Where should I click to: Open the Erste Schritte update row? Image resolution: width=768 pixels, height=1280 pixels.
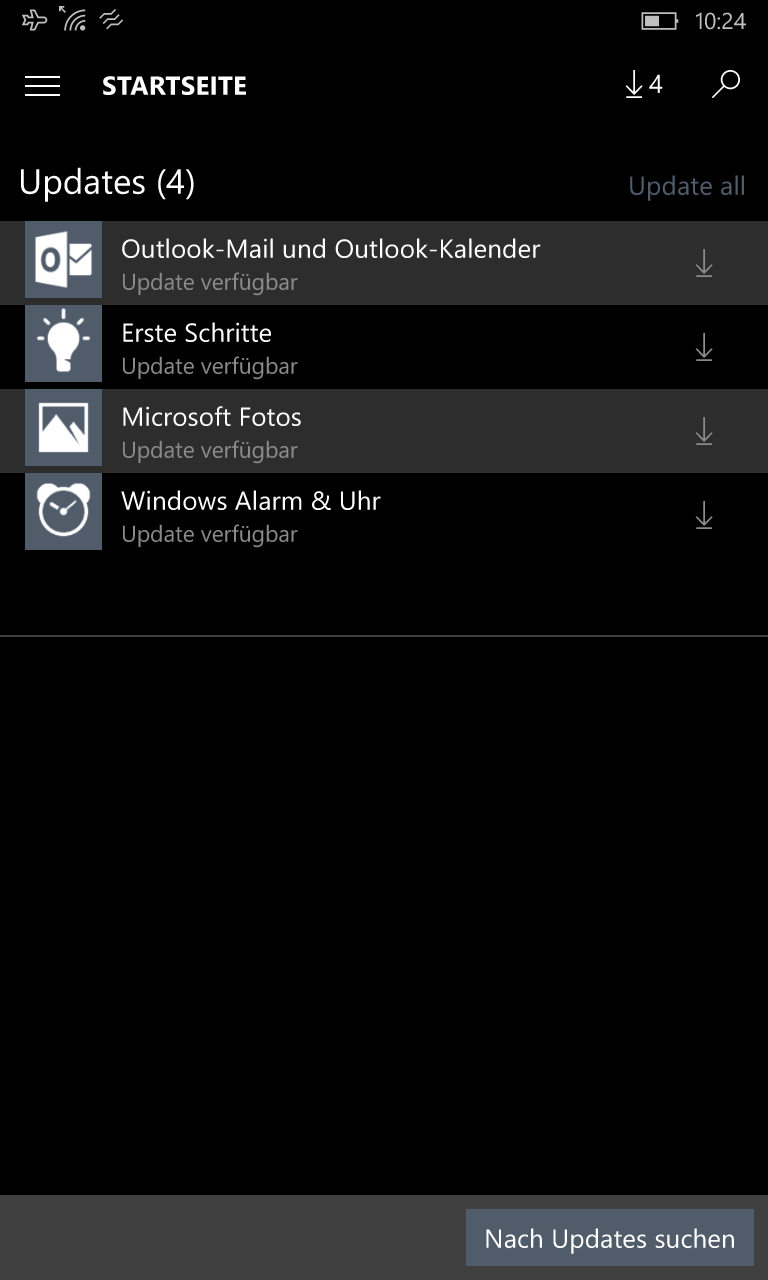pyautogui.click(x=384, y=347)
